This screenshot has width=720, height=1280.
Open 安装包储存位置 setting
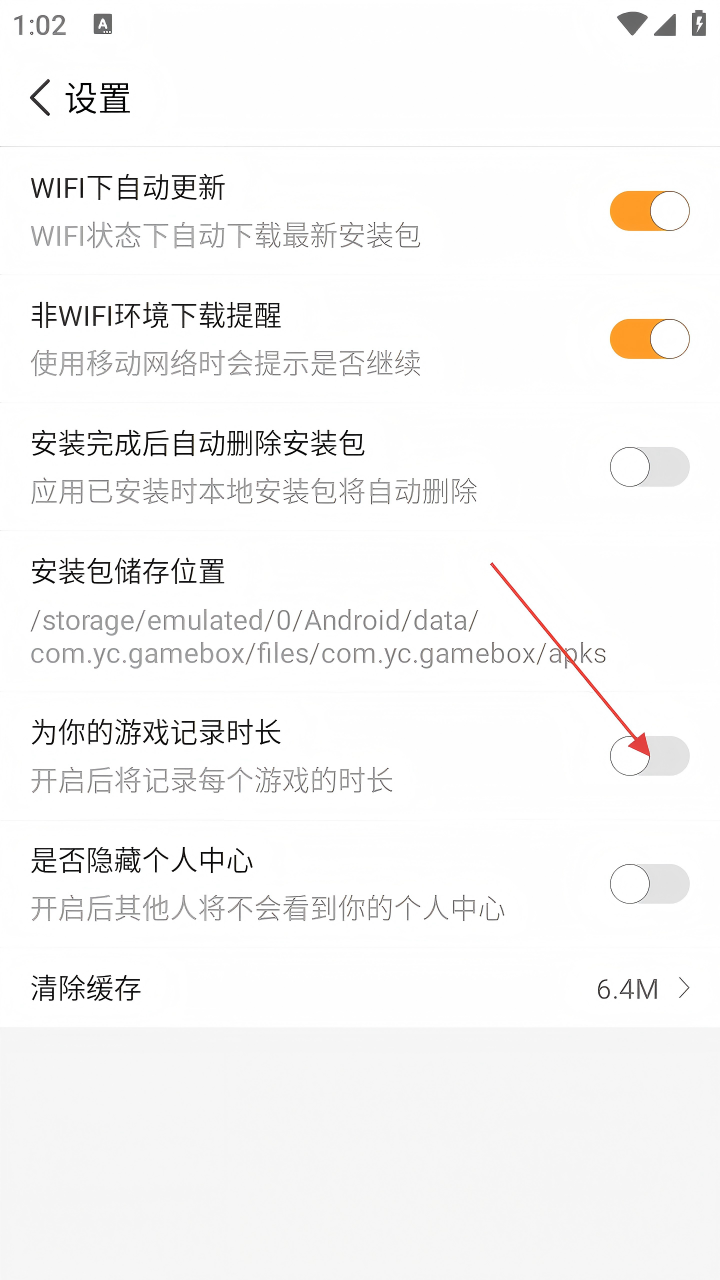coord(318,611)
